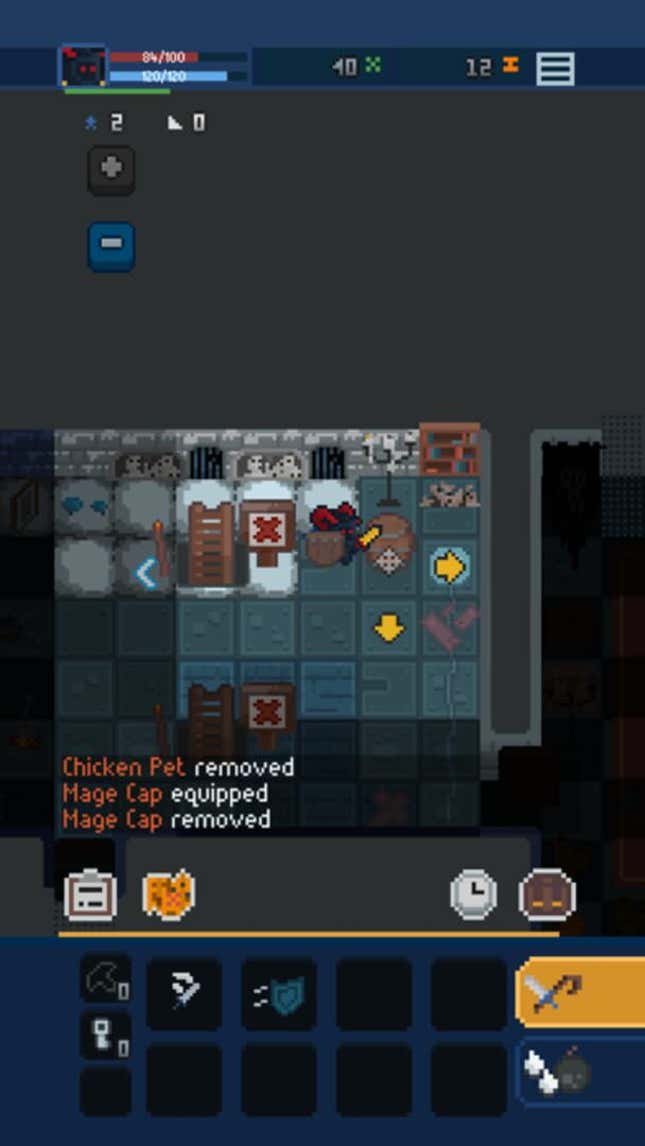Tap the blue left arrow tile
Screen dimensions: 645x1146
[x=145, y=573]
